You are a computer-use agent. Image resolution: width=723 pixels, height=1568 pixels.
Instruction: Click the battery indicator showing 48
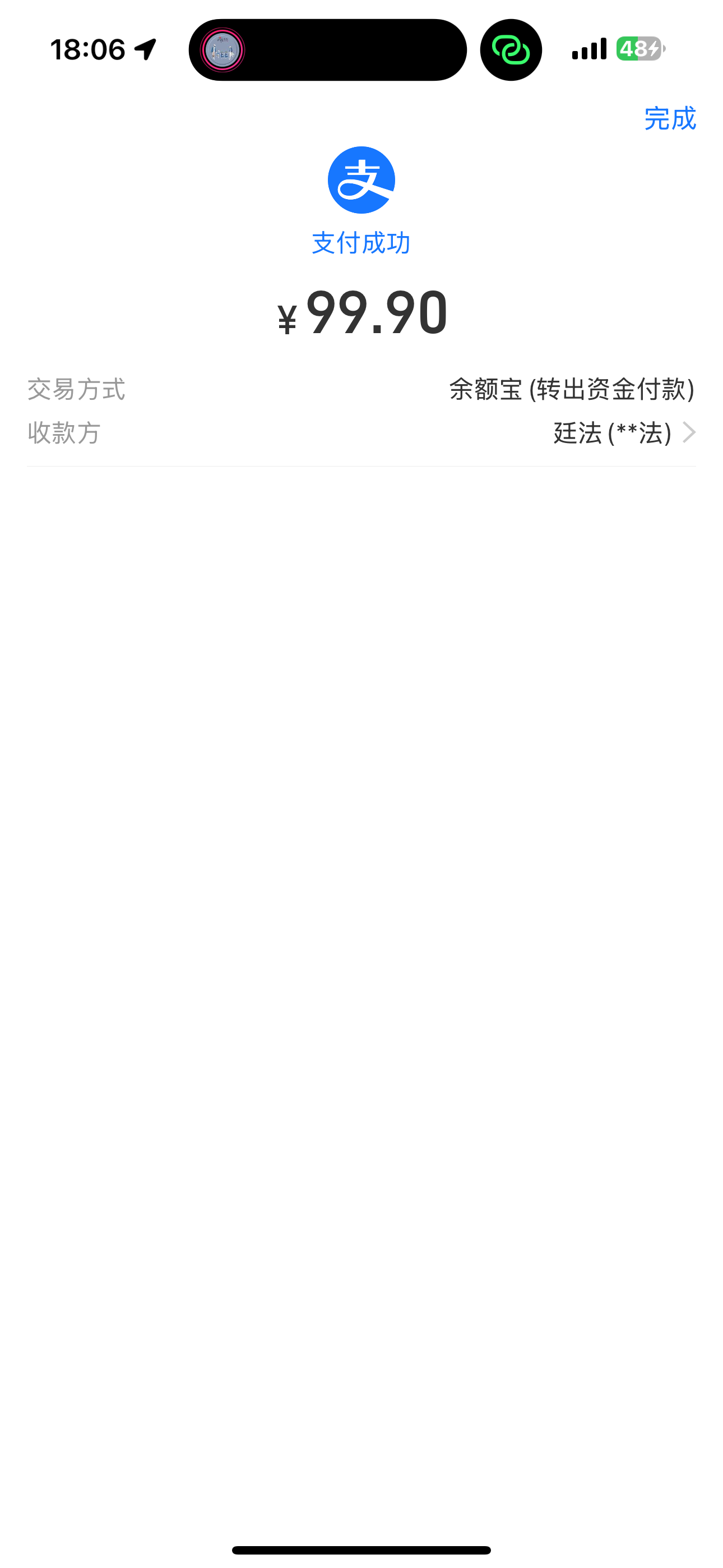click(x=638, y=49)
